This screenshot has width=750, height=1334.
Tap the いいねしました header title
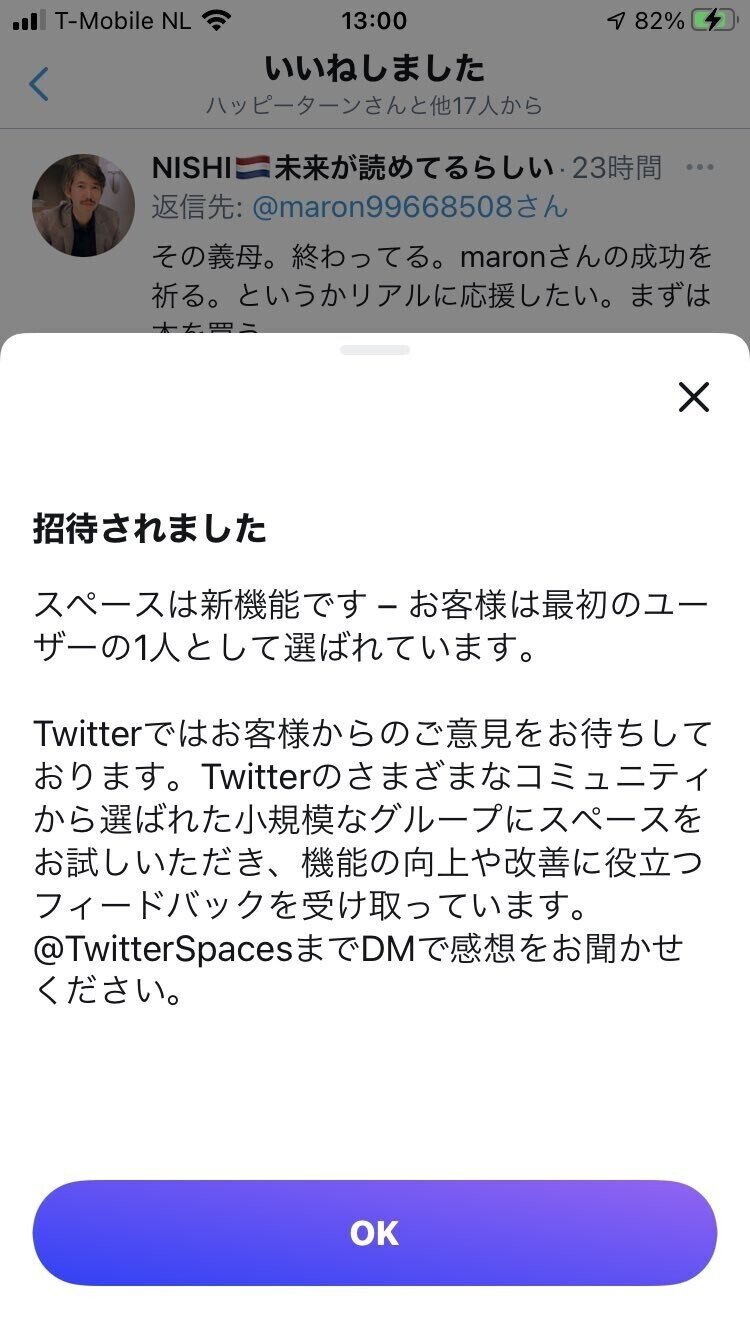[375, 68]
